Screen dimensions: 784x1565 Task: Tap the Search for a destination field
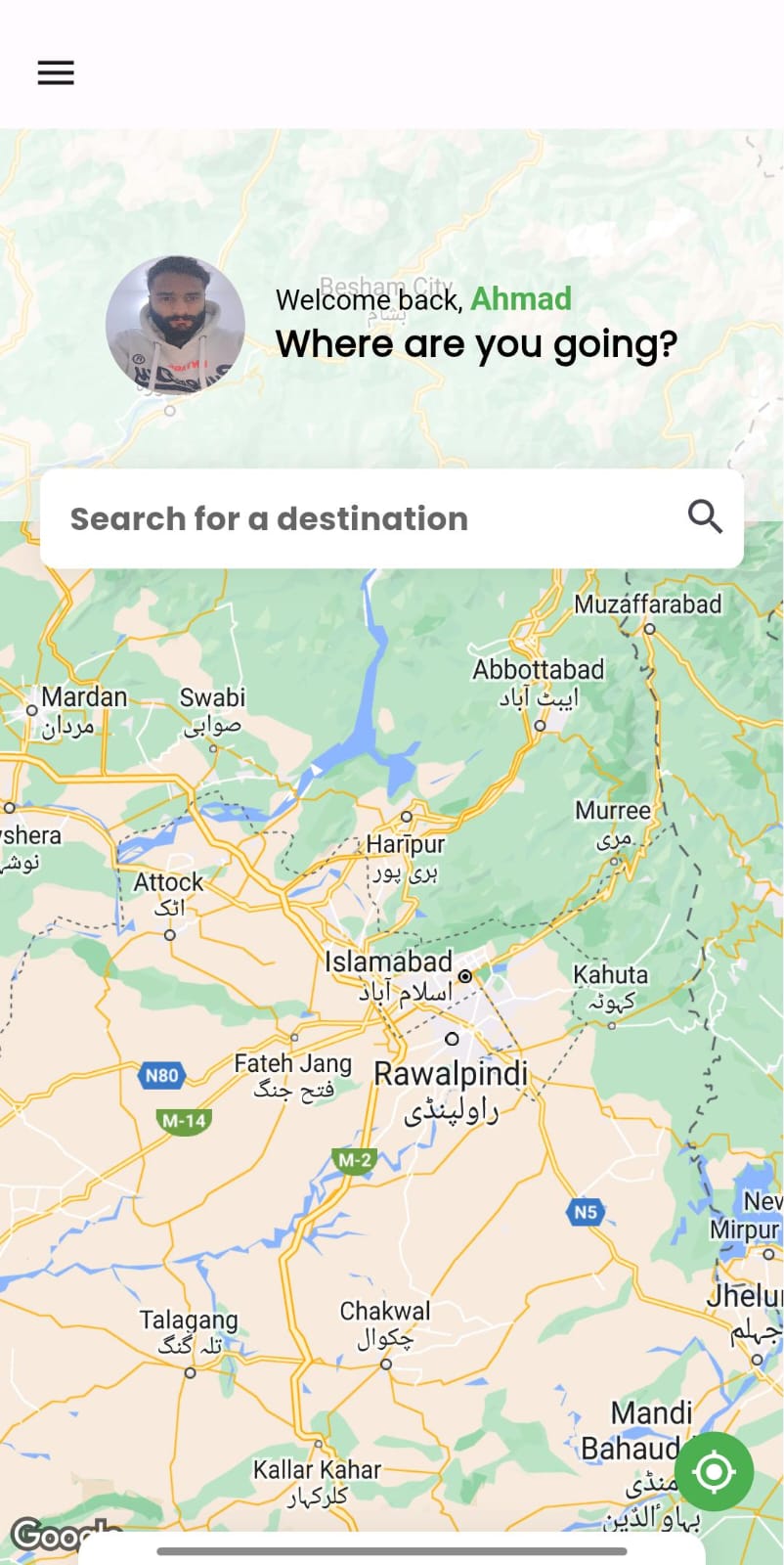point(391,518)
